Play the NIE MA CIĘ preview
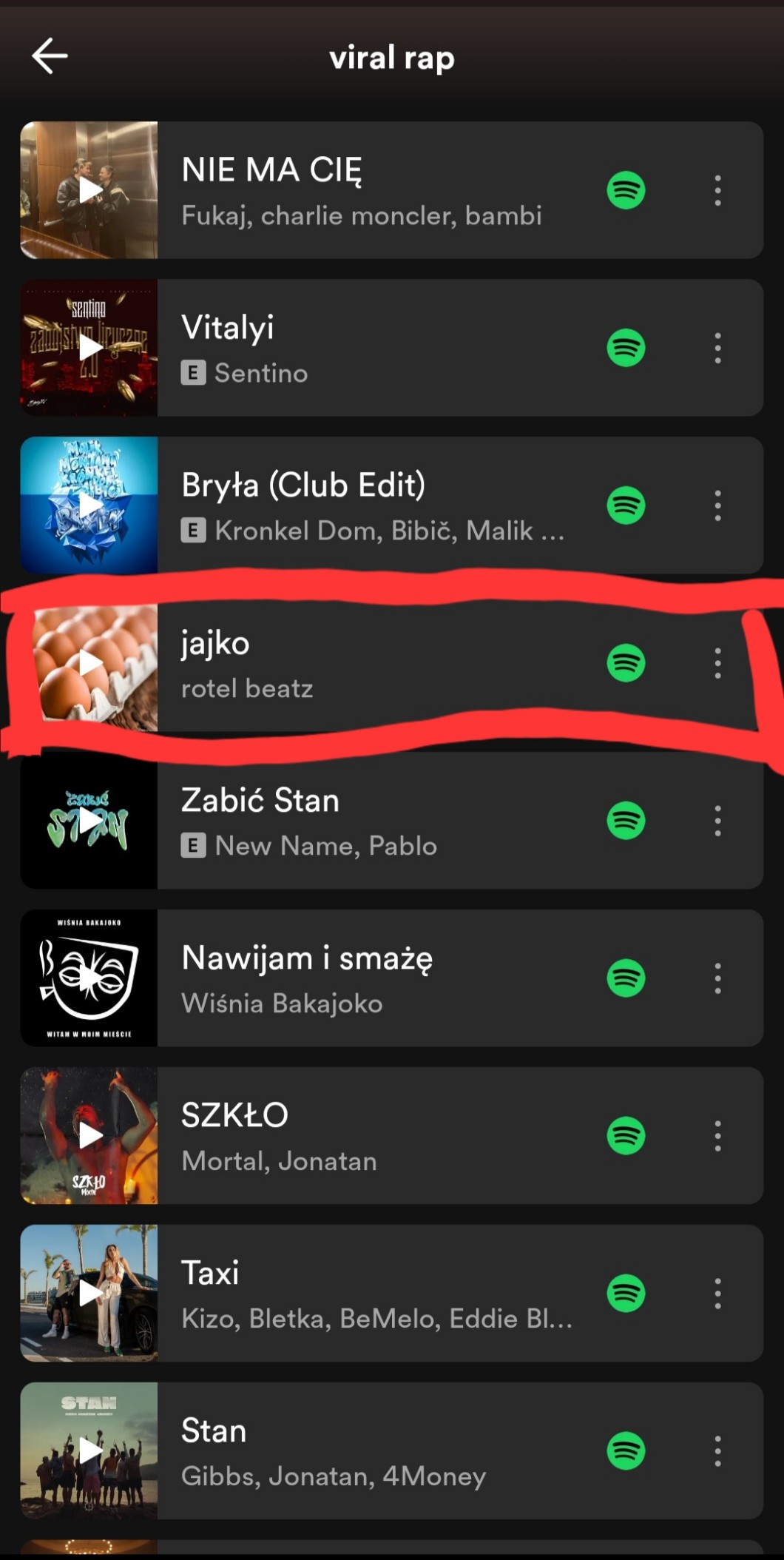This screenshot has height=1560, width=784. (x=89, y=190)
